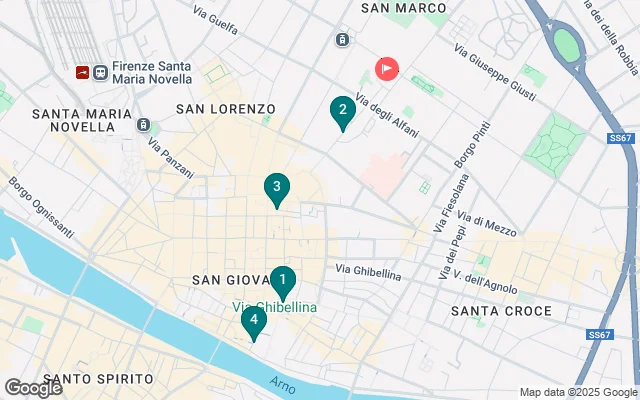Select map marker number 2
This screenshot has height=400, width=640.
coord(342,111)
